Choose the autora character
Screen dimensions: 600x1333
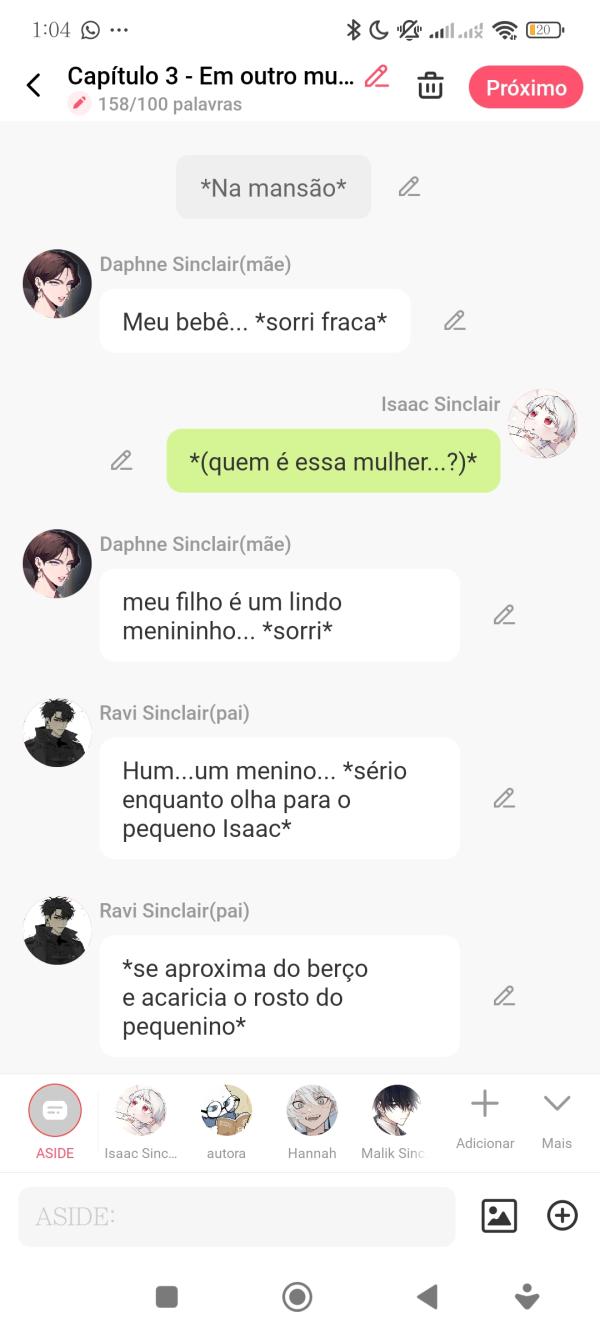[226, 1122]
